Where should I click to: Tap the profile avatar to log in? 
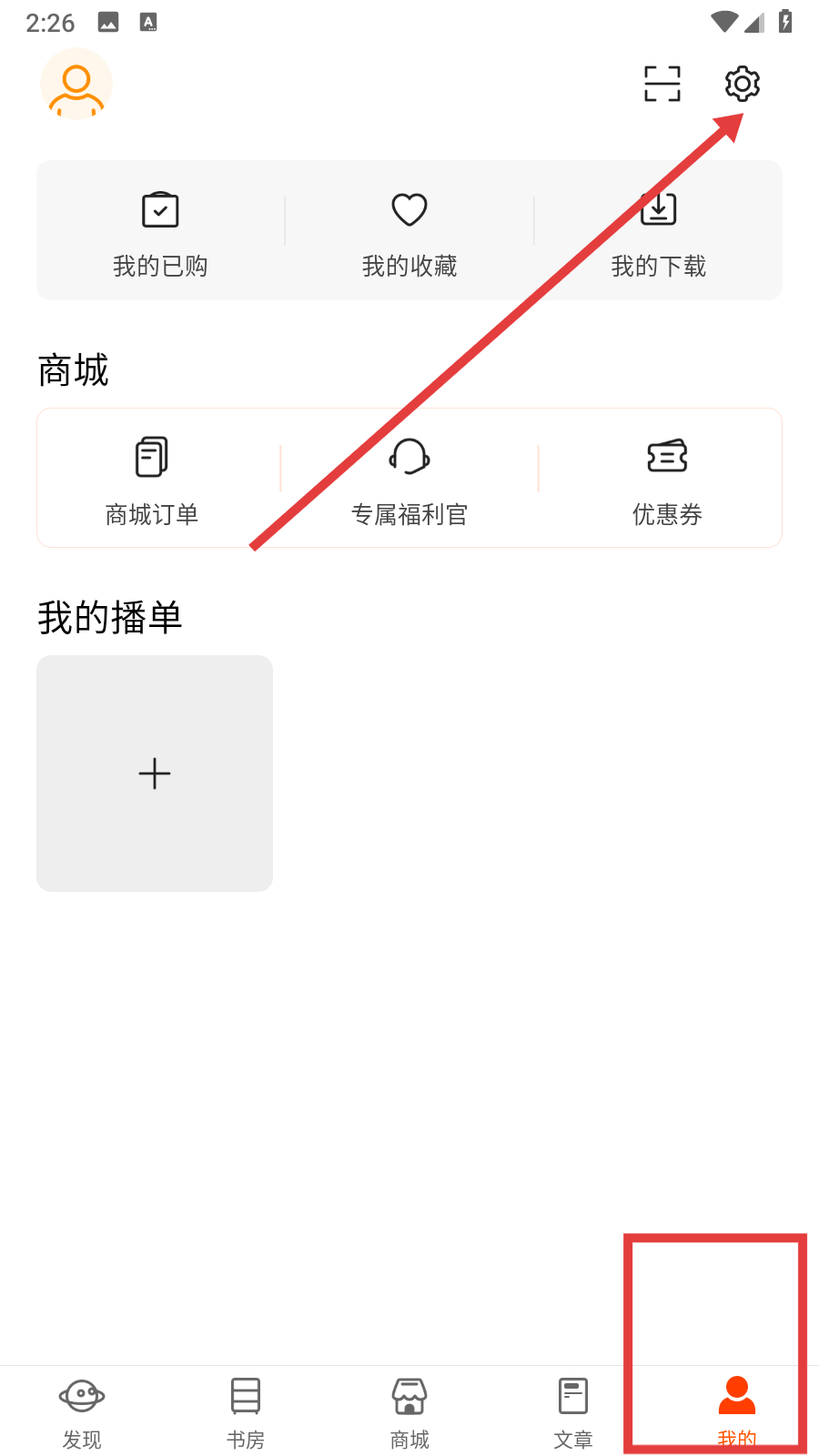[x=76, y=84]
